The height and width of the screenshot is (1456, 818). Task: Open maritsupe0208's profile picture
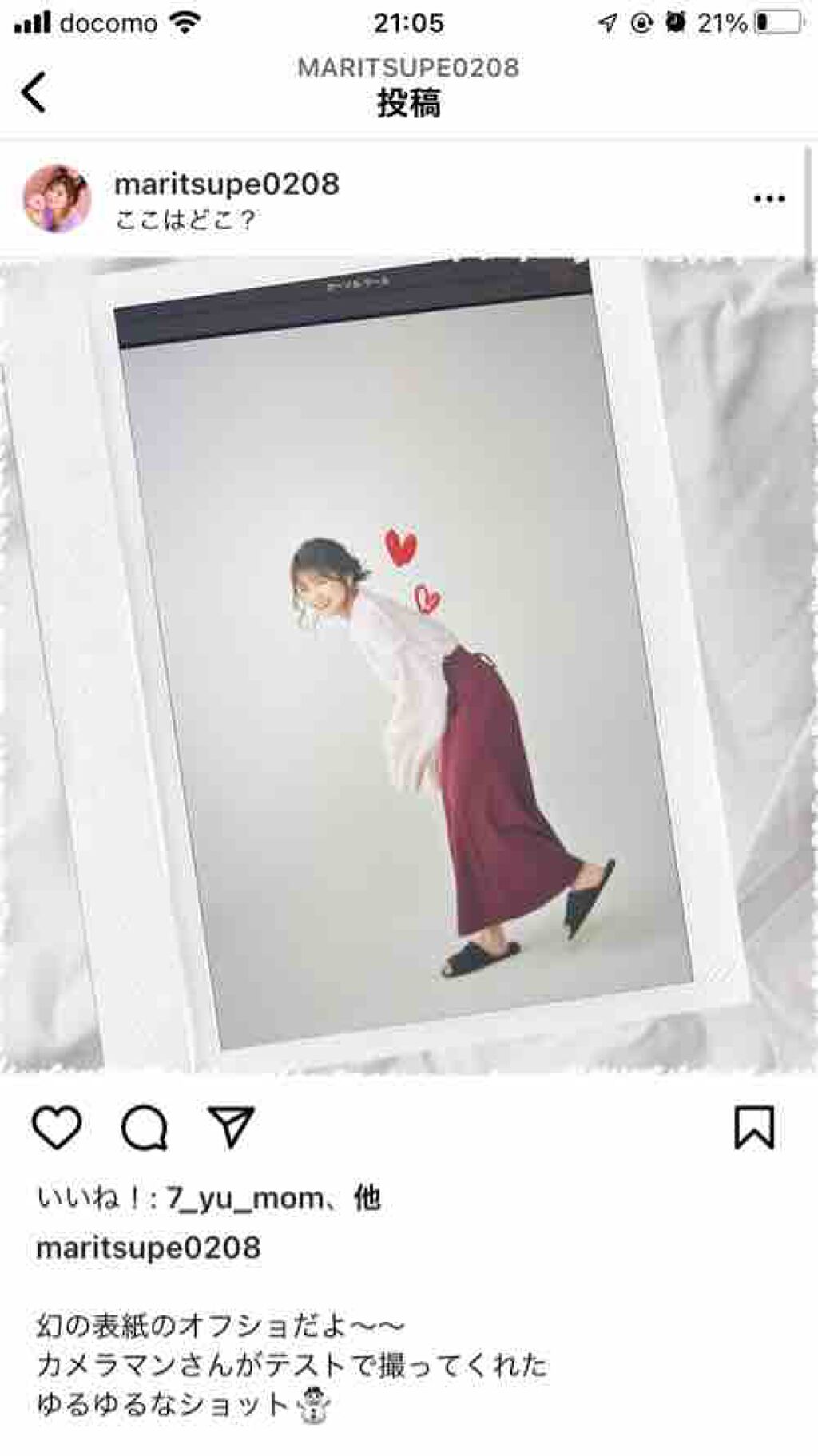tap(57, 199)
